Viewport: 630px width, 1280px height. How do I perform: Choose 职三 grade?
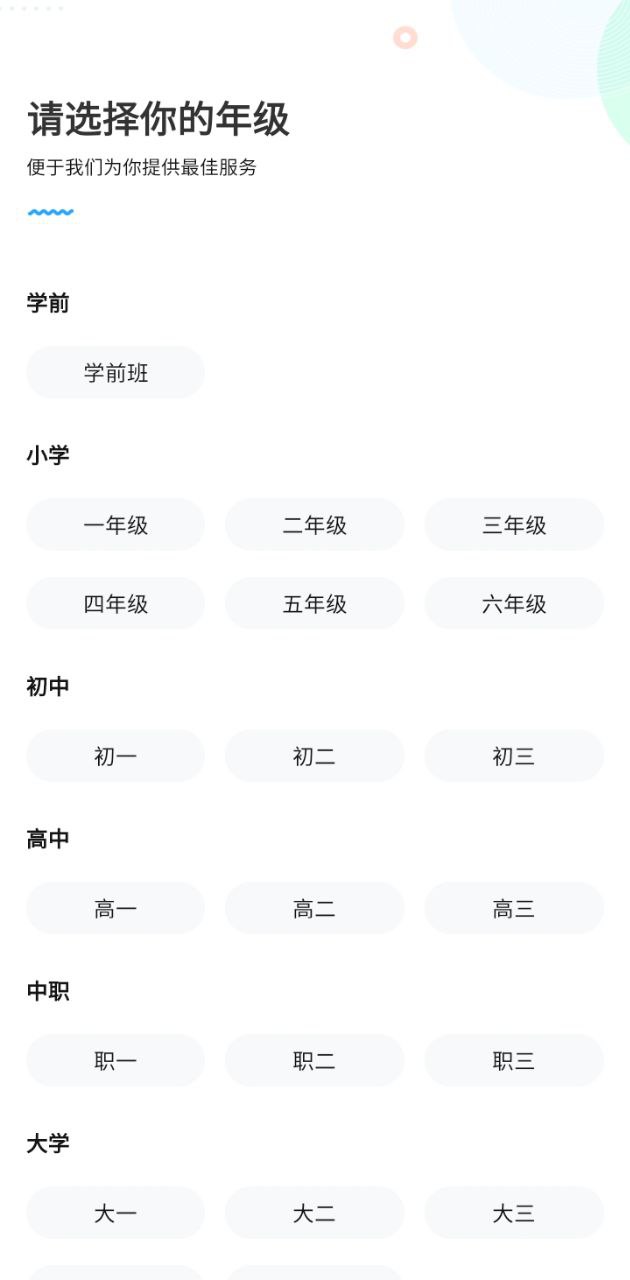pyautogui.click(x=514, y=1061)
